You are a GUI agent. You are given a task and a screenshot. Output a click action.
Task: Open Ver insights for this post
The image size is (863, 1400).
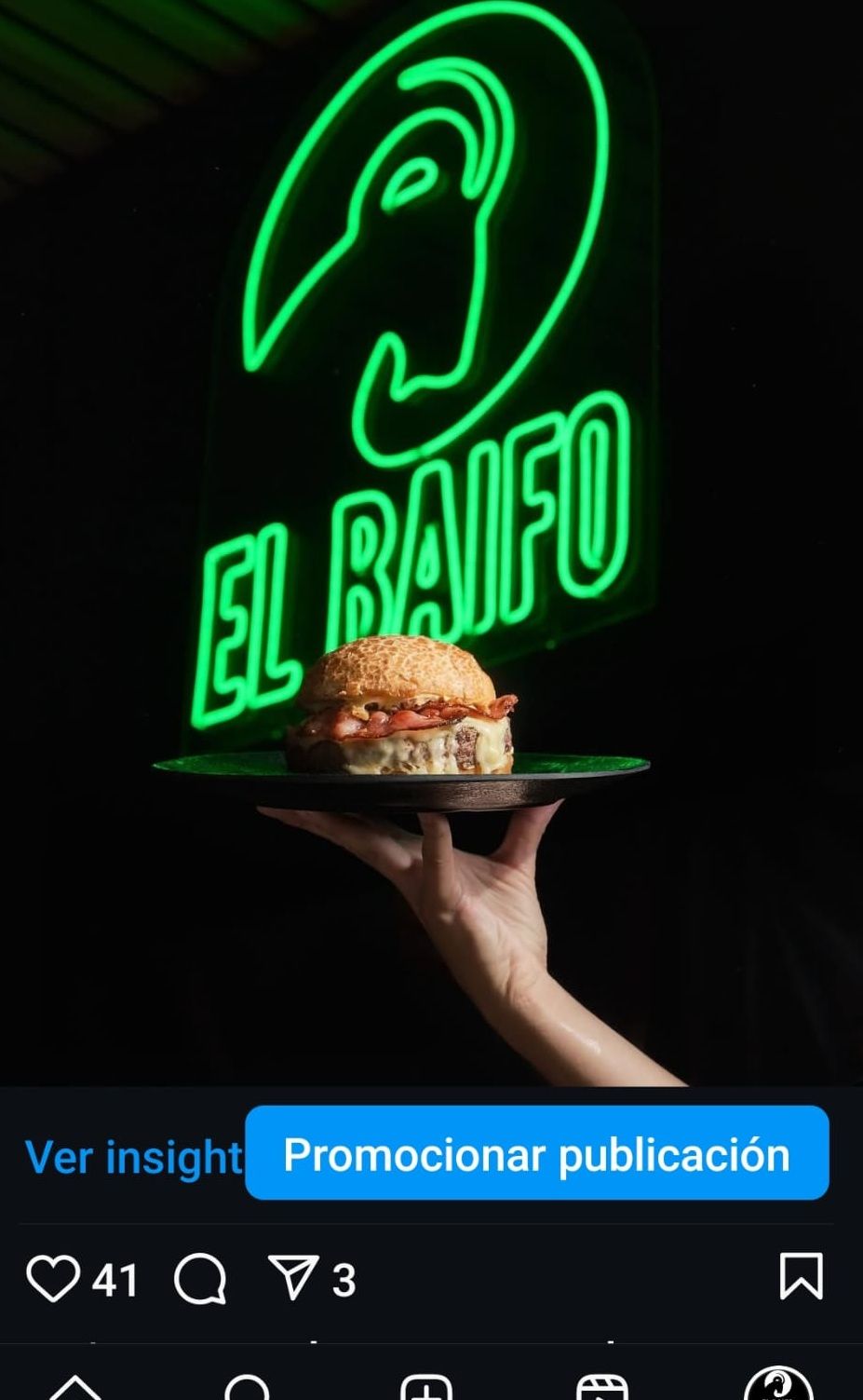[x=132, y=1157]
